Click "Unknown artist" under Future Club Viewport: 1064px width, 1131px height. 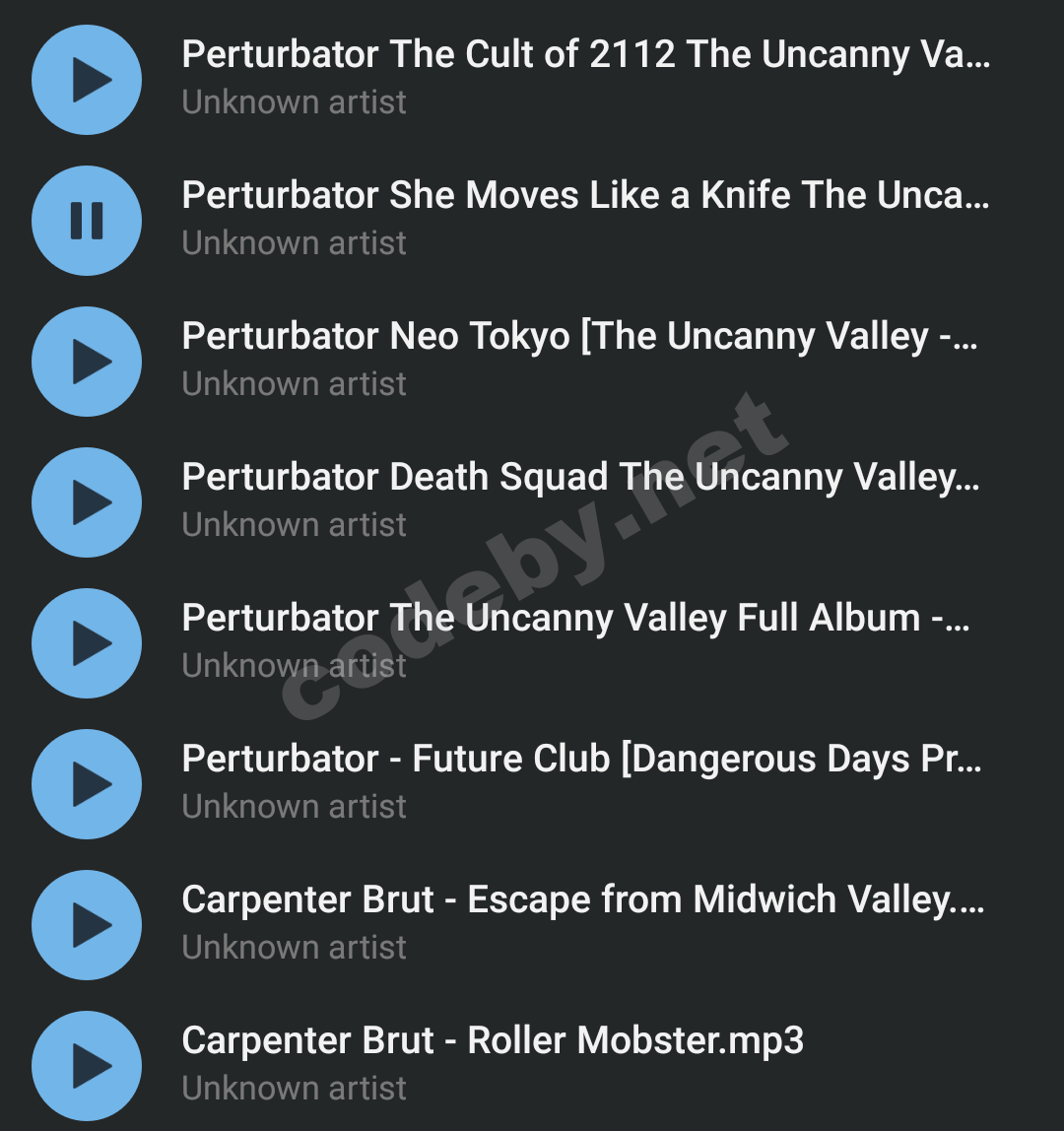(x=294, y=806)
